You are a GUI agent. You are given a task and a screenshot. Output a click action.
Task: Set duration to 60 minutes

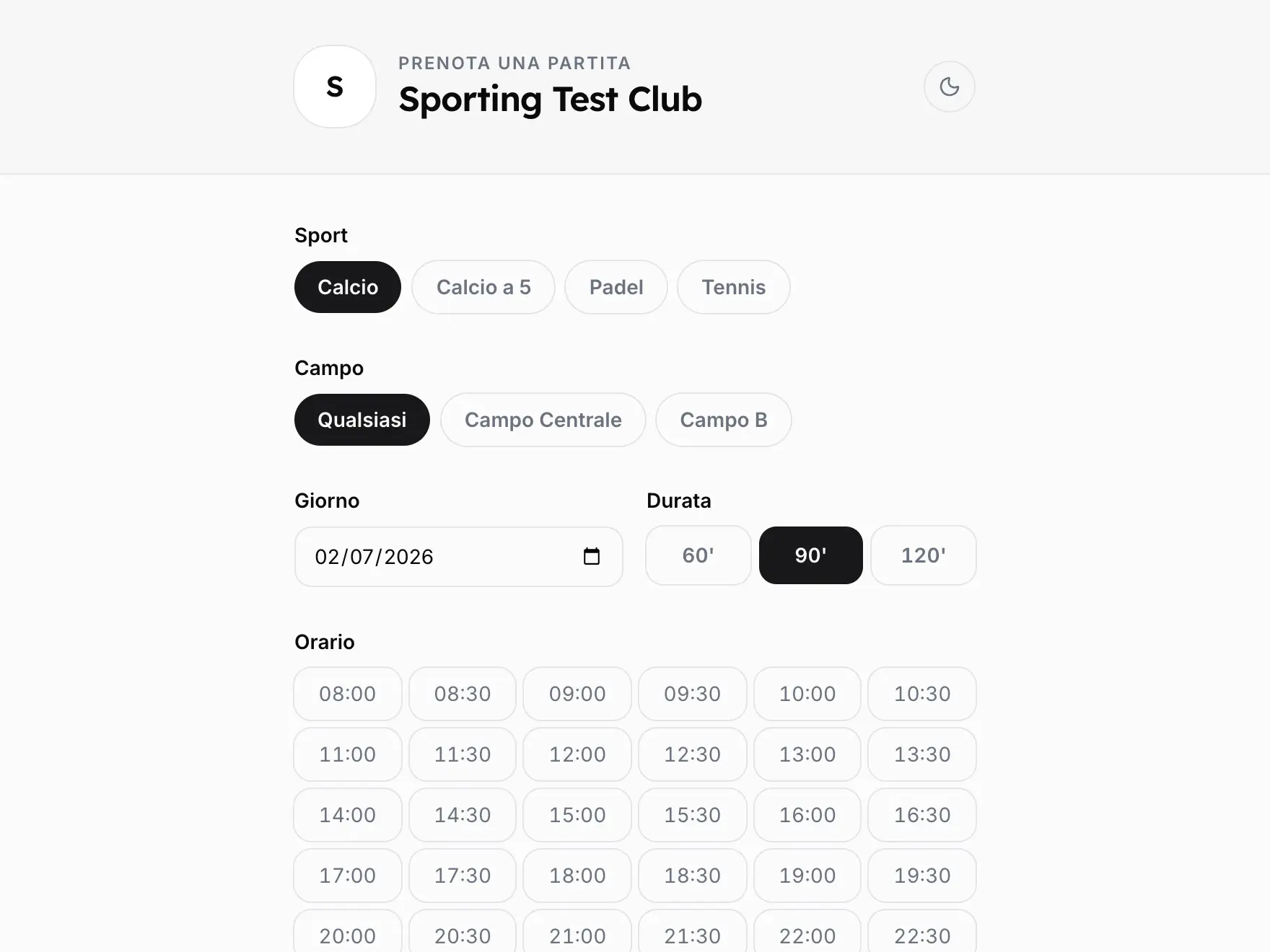tap(698, 555)
